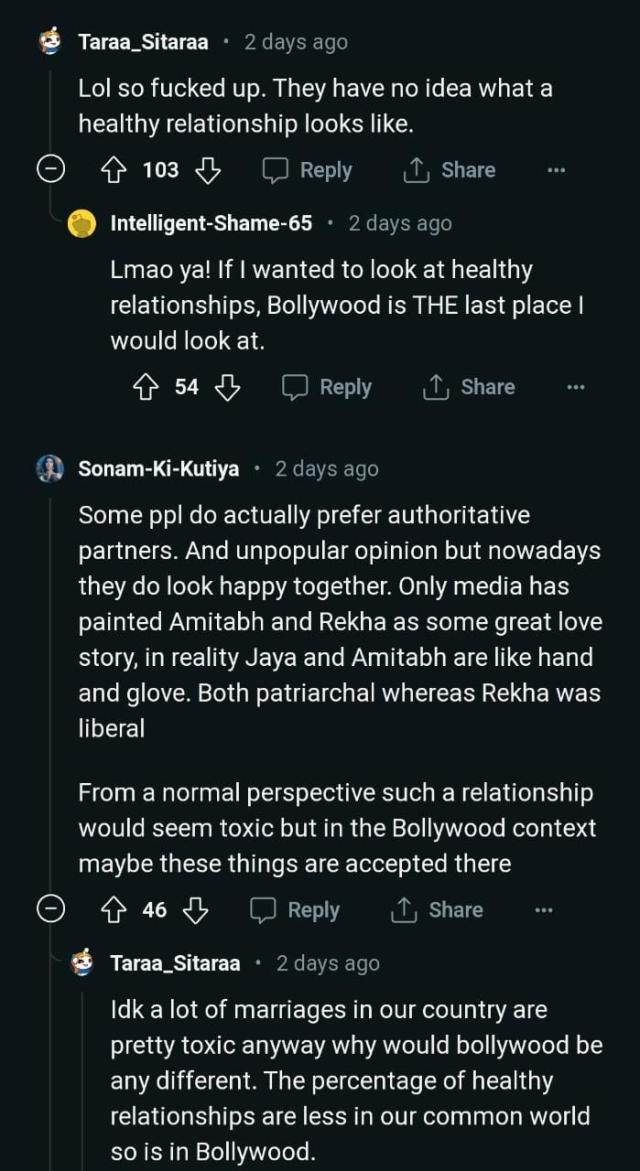Share Intelligent-Shame-65's comment
This screenshot has height=1171, width=640.
468,387
